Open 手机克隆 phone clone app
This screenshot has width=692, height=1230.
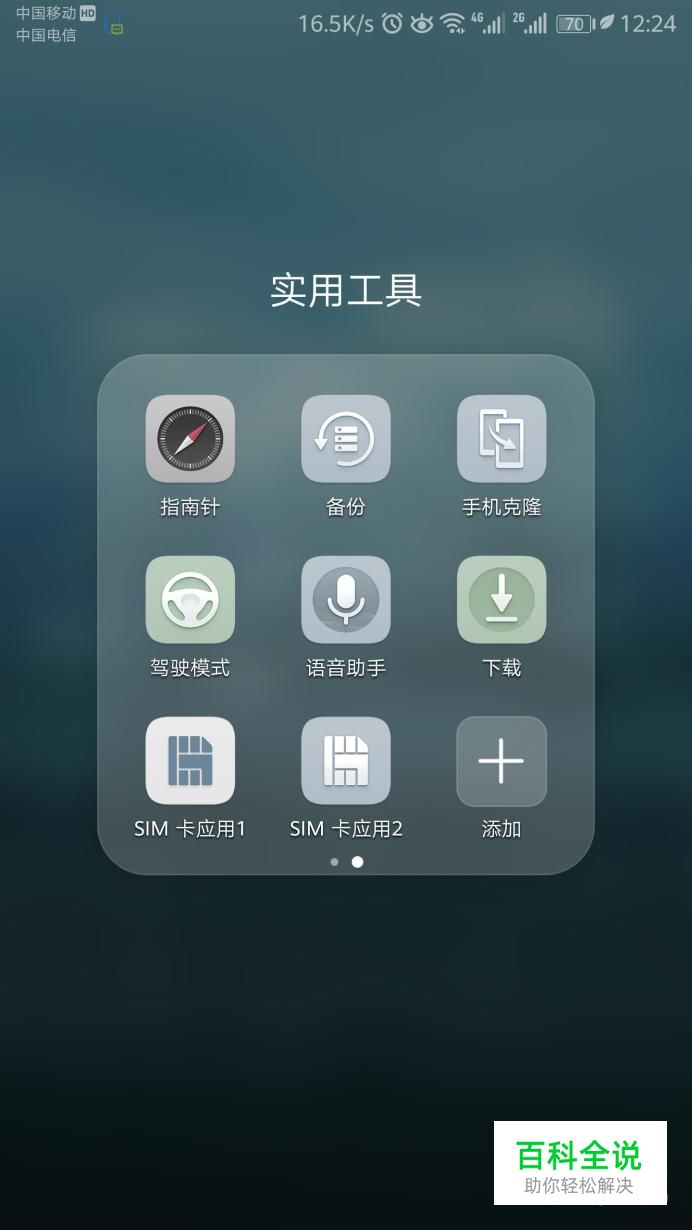(501, 439)
